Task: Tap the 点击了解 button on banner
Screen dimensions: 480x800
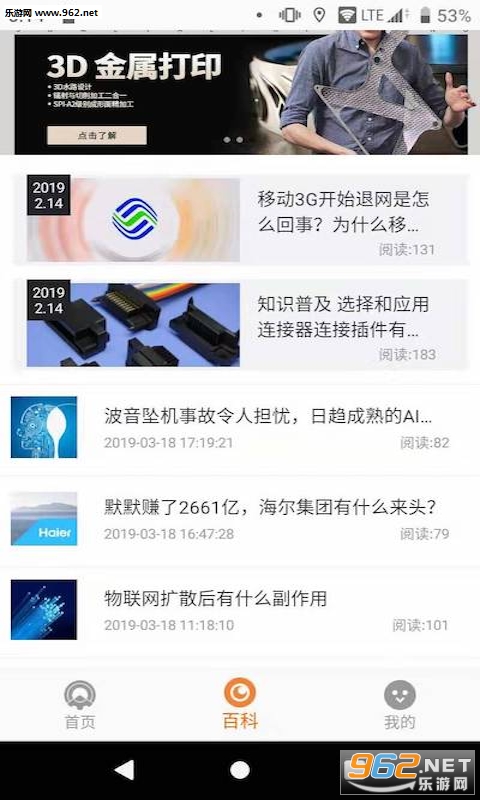Action: [x=97, y=135]
